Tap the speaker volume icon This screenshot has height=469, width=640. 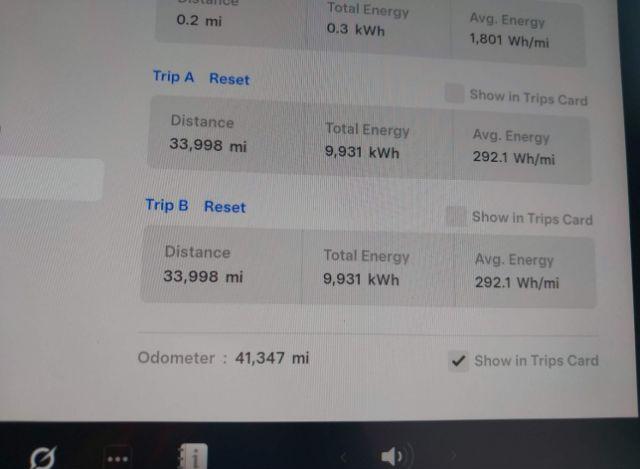pyautogui.click(x=394, y=457)
